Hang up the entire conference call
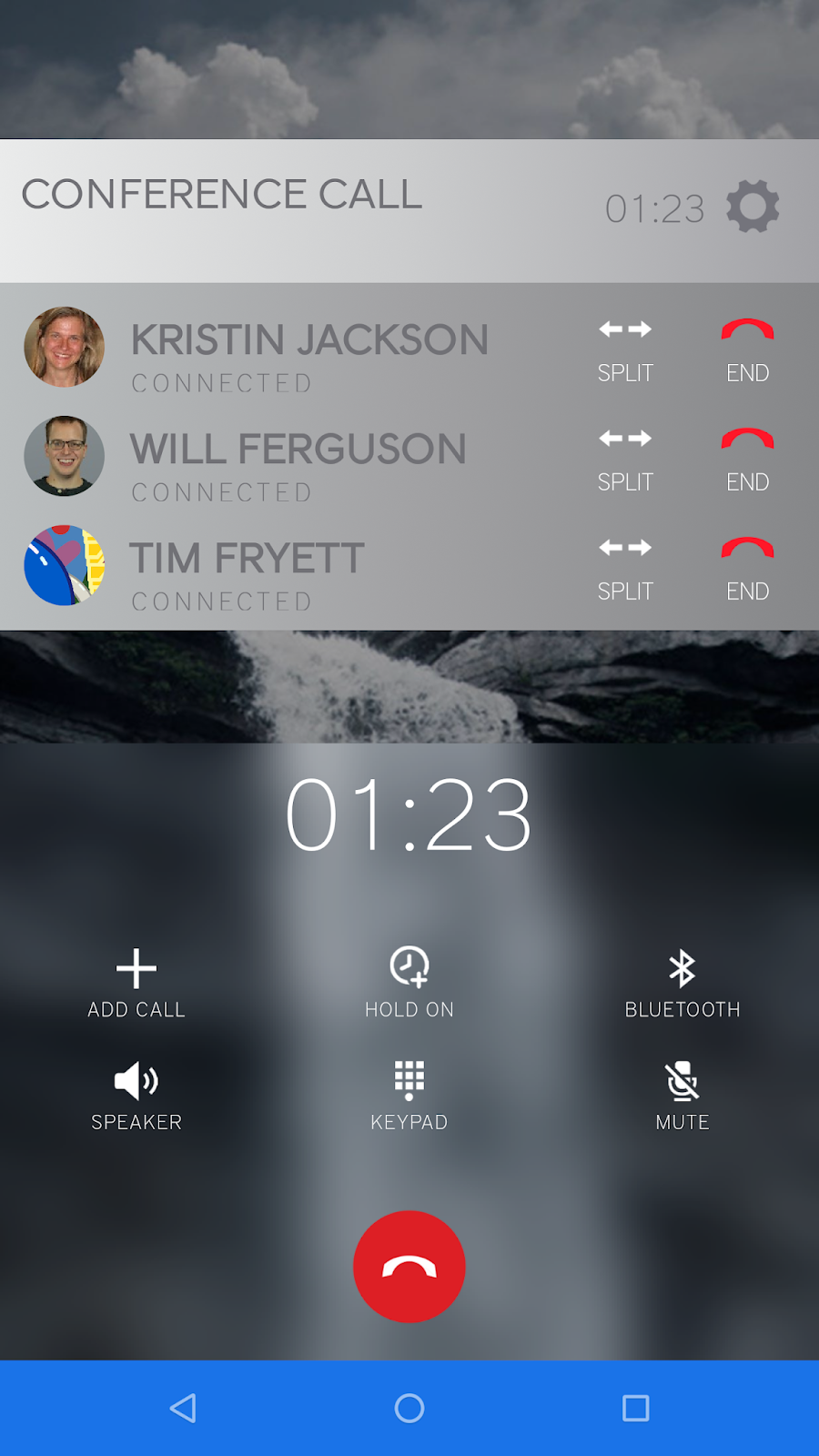Viewport: 819px width, 1456px height. coord(409,1266)
